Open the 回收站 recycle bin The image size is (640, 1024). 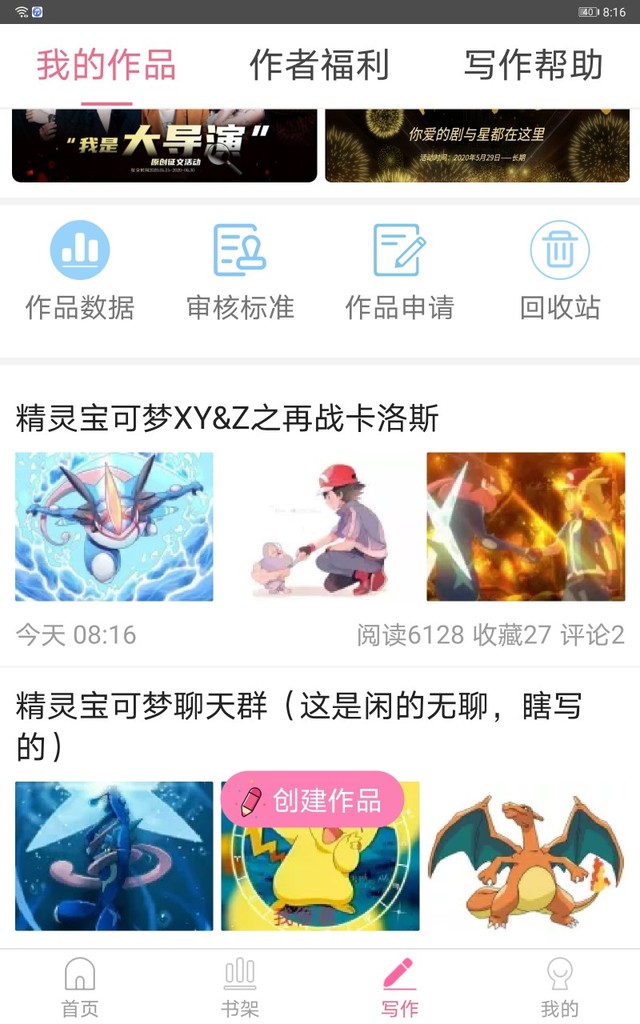[560, 270]
